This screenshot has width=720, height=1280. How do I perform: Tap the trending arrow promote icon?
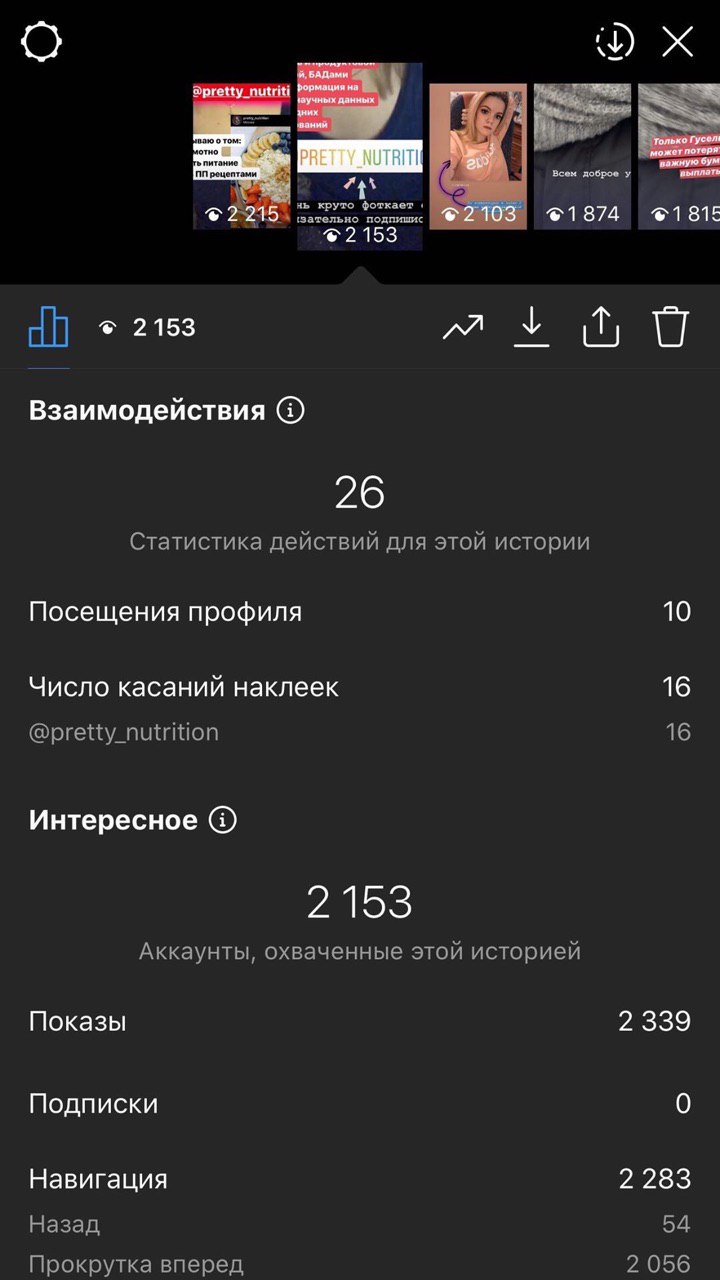pyautogui.click(x=463, y=327)
